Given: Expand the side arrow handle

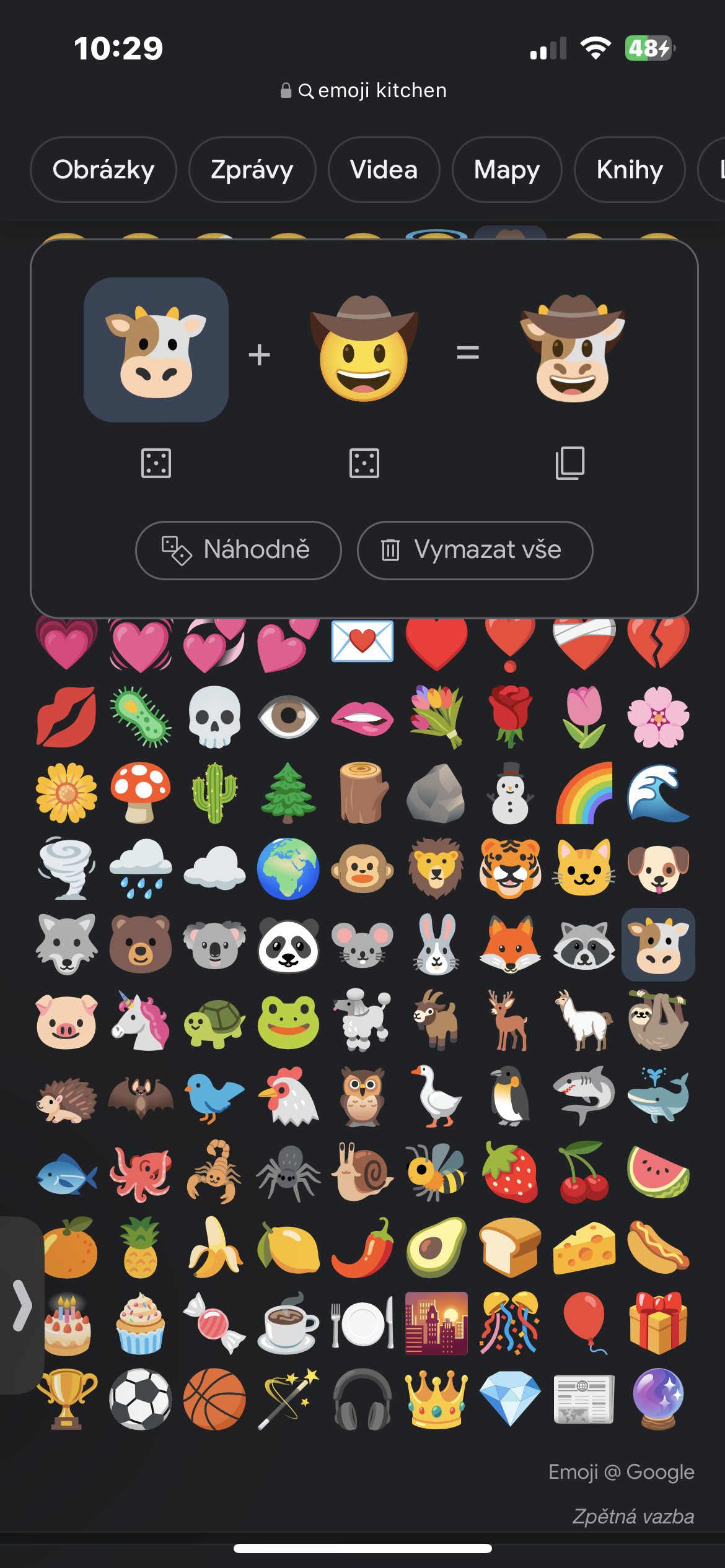Looking at the screenshot, I should pyautogui.click(x=22, y=1305).
